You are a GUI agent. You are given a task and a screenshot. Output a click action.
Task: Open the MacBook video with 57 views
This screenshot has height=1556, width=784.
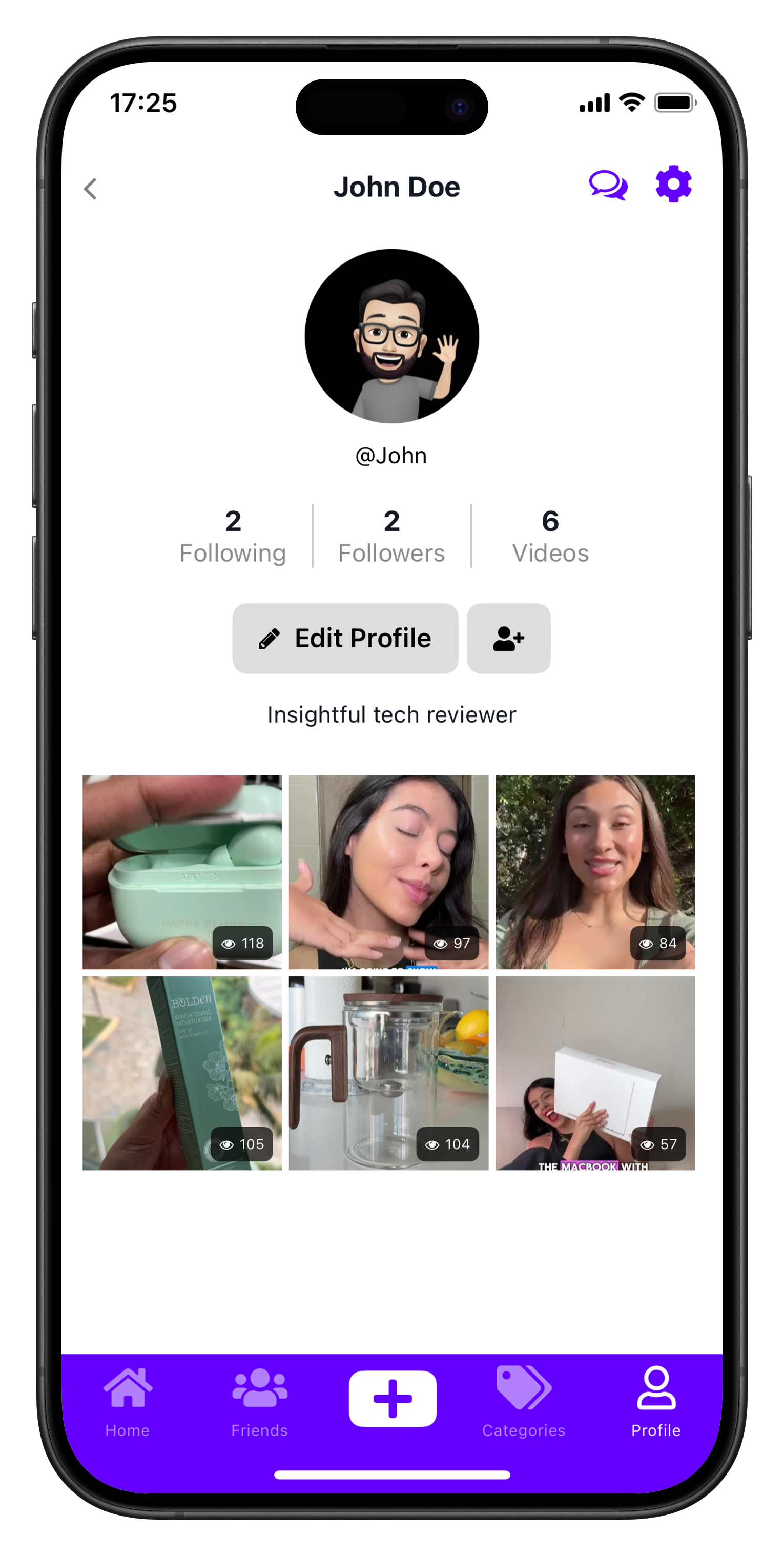(595, 1073)
